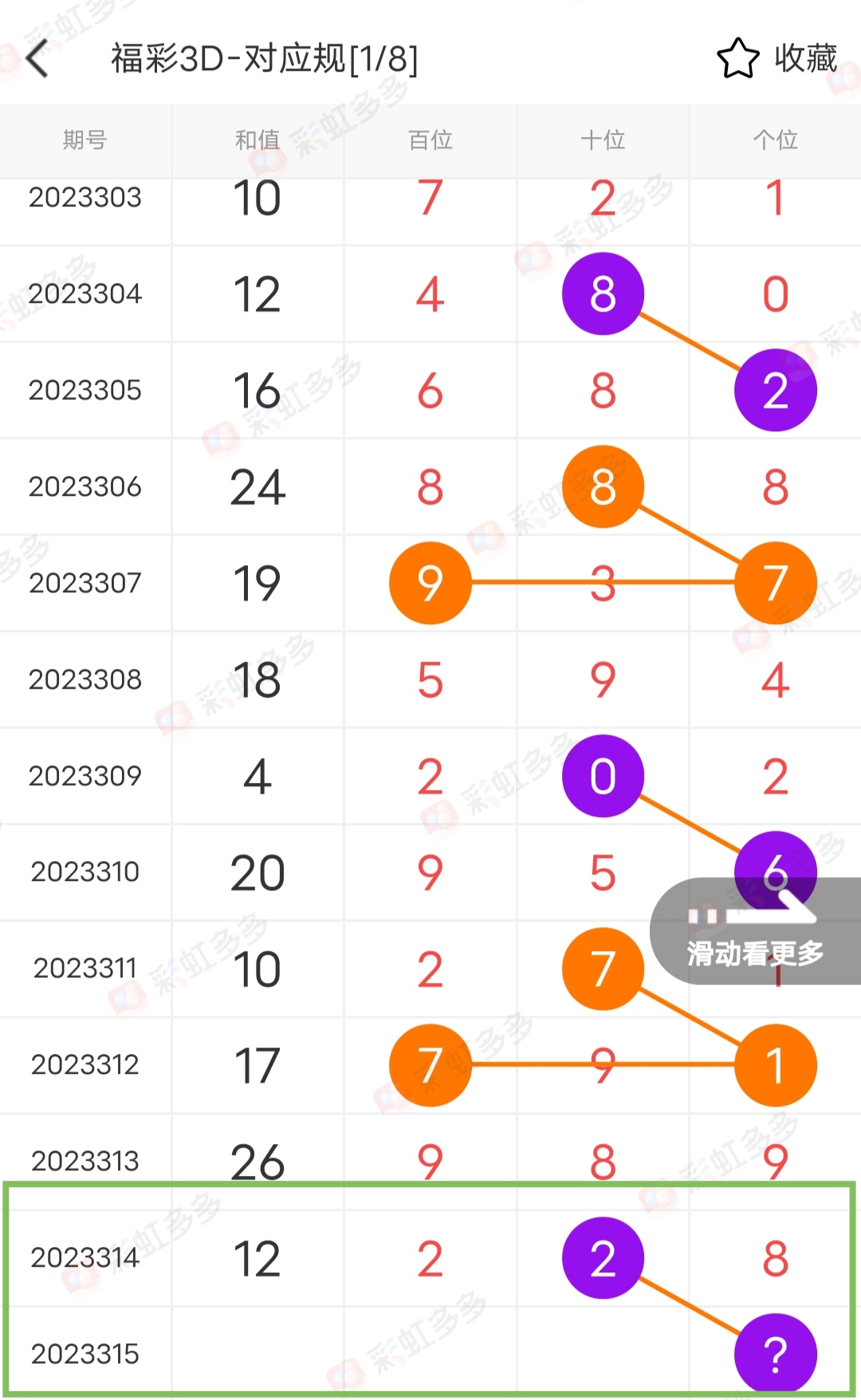This screenshot has height=1400, width=861.
Task: Tap the purple circled 8 in period 2023304
Action: coord(603,293)
